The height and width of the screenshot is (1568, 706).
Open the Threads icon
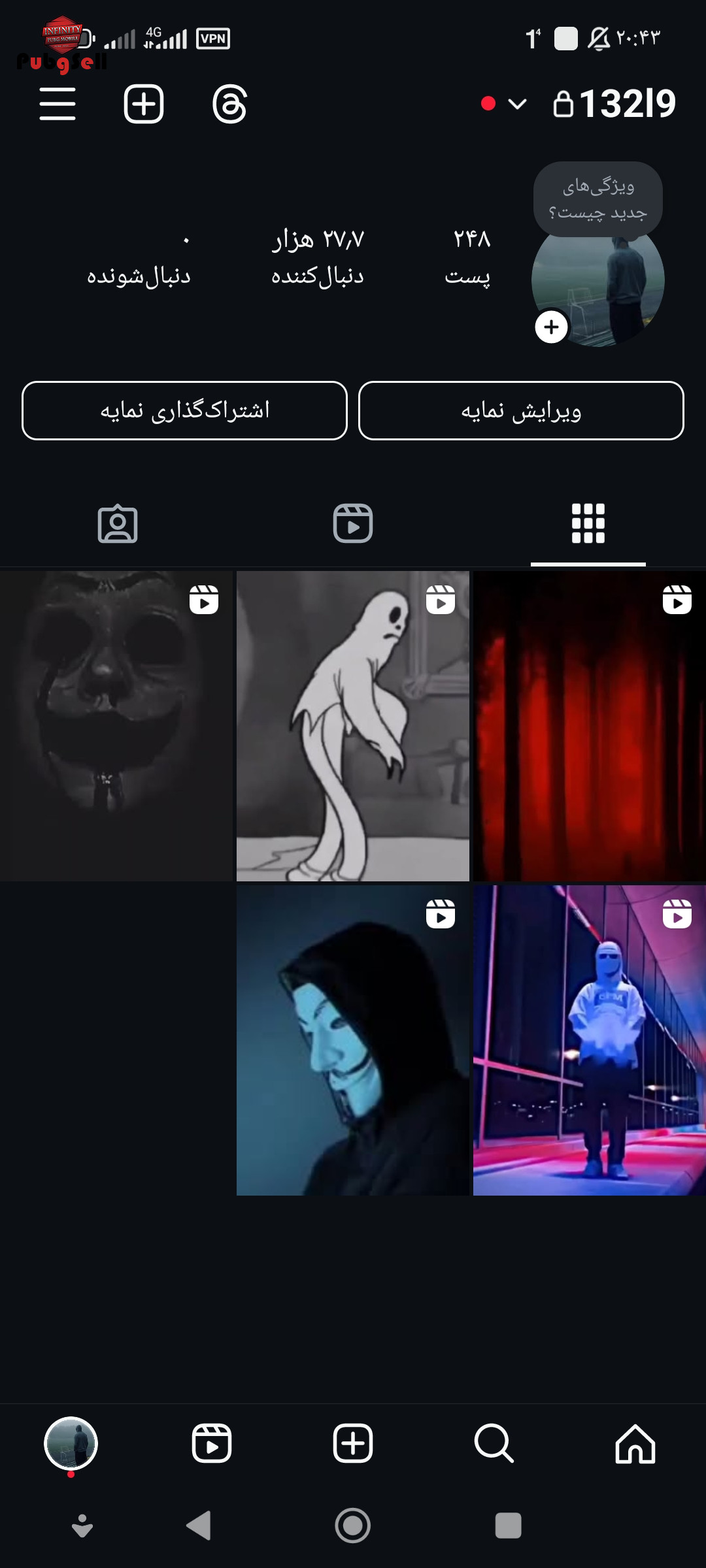pyautogui.click(x=229, y=104)
